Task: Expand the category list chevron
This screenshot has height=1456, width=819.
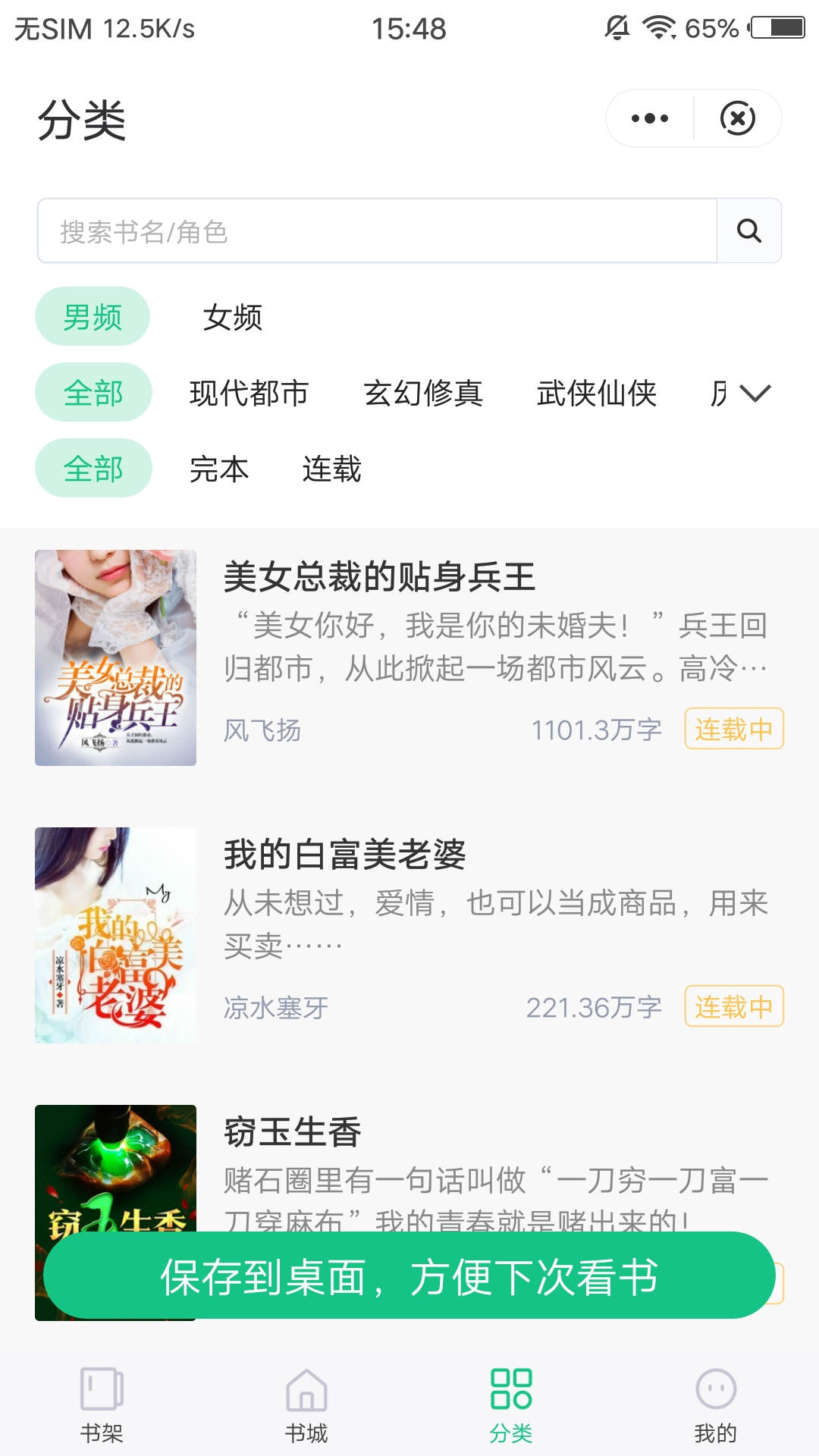Action: [754, 394]
